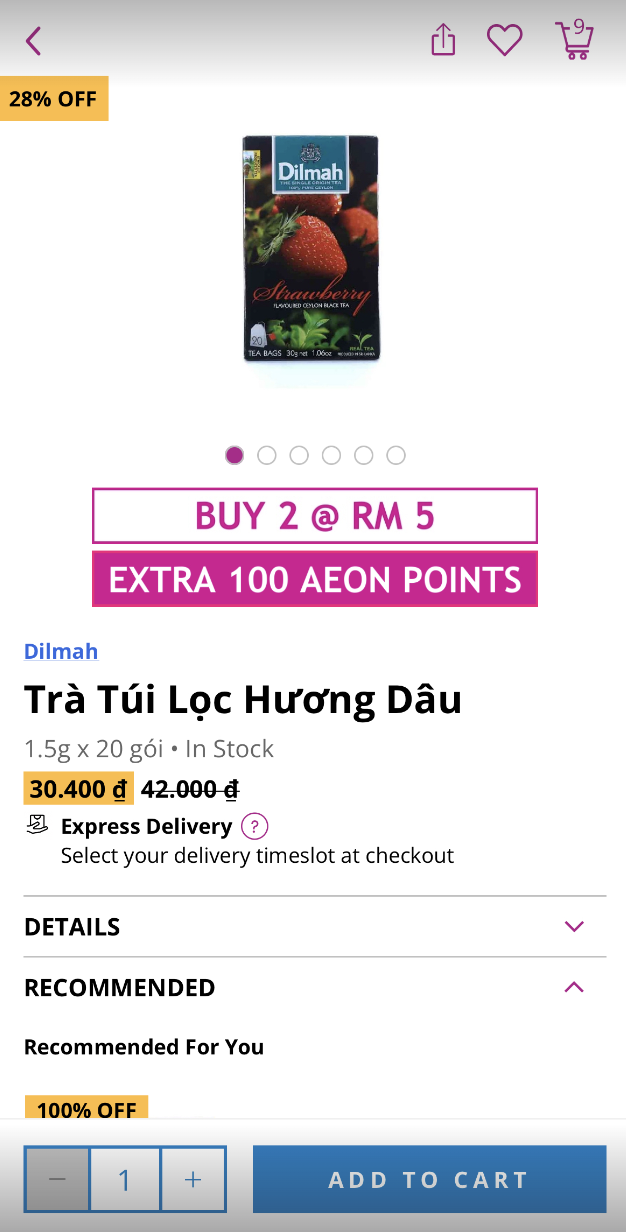Screen dimensions: 626x1232
Task: Expand the Details section
Action: click(574, 926)
